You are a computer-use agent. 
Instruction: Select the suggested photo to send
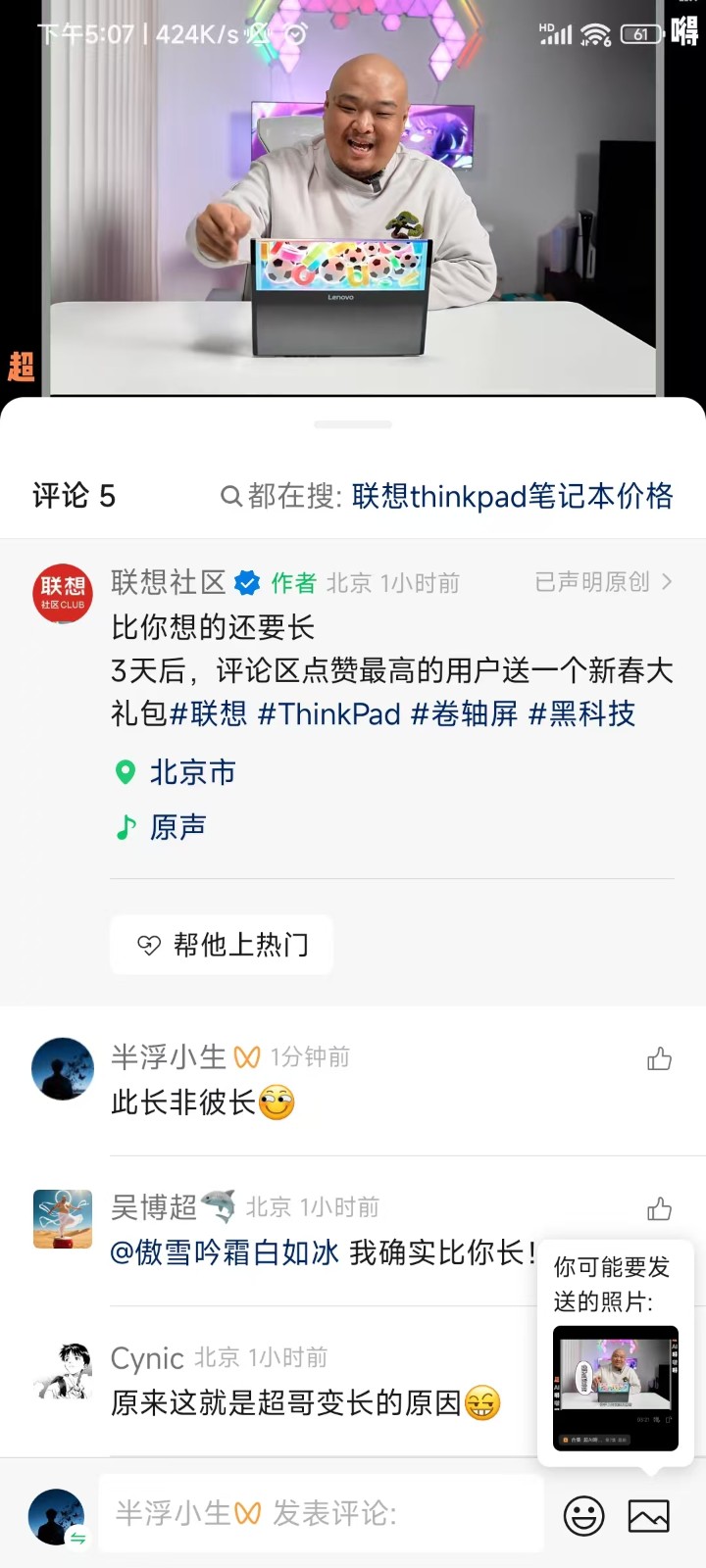(x=615, y=1388)
